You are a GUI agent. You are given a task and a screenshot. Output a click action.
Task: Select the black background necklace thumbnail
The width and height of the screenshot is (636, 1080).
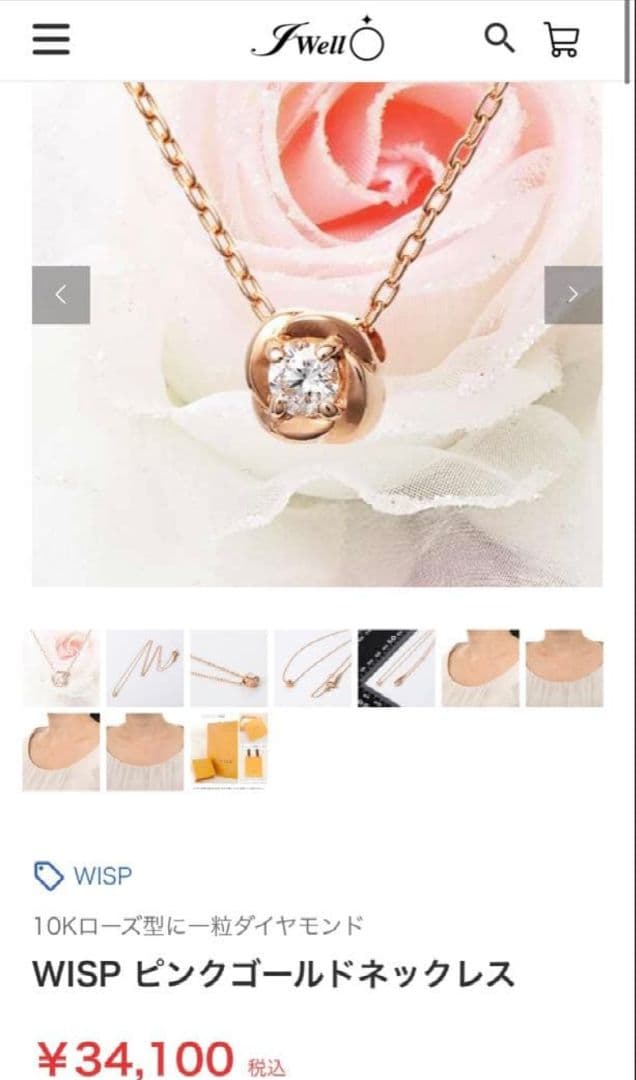point(396,668)
